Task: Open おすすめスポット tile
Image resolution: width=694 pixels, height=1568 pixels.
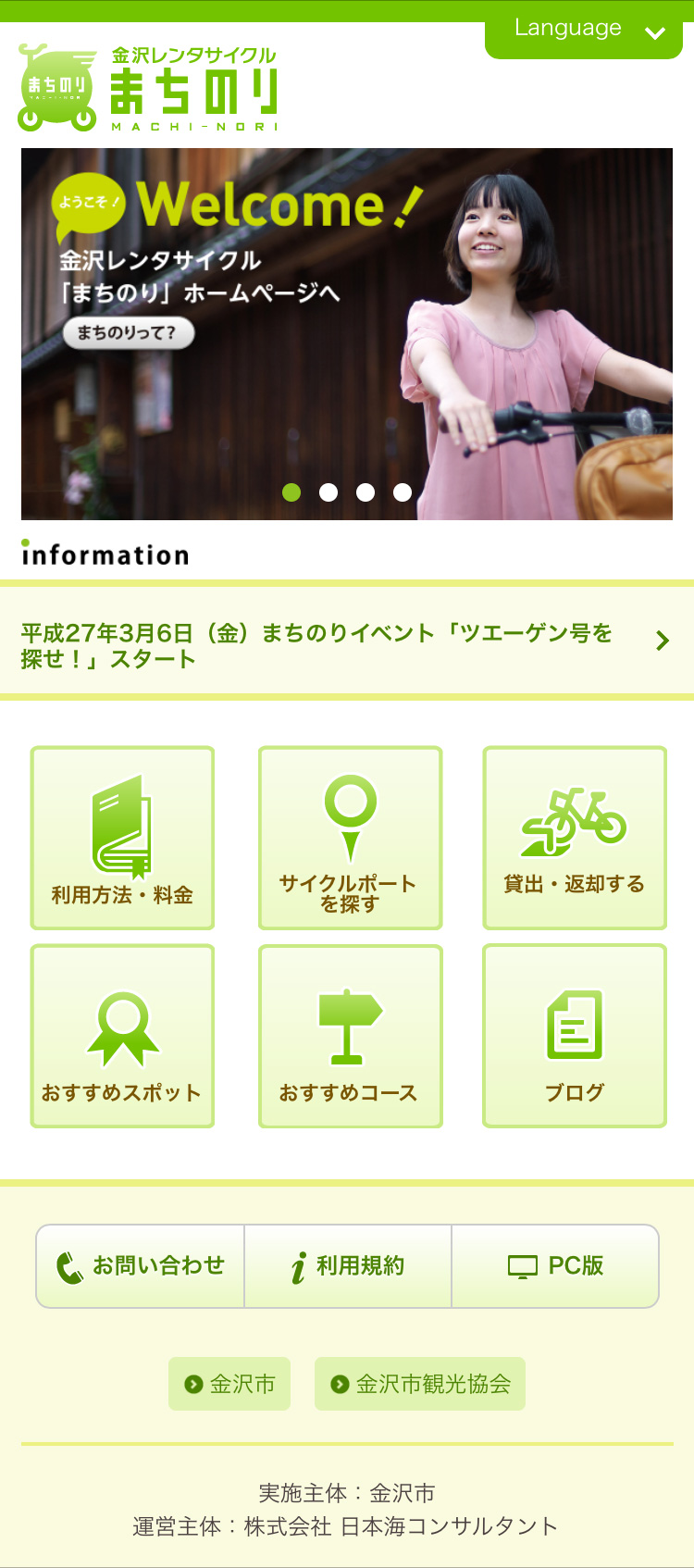Action: coord(122,1036)
